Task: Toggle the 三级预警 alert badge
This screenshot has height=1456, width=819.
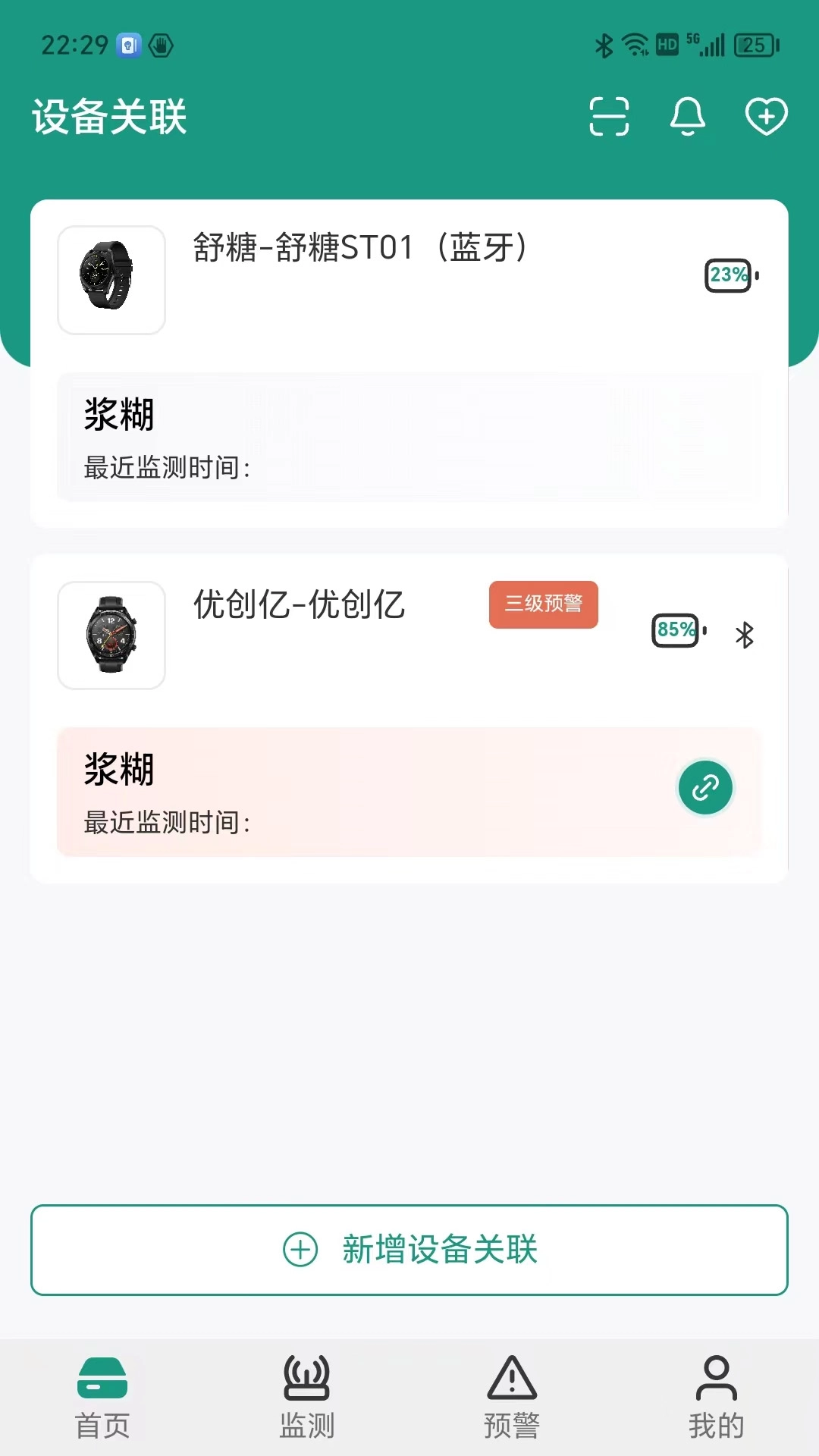Action: pyautogui.click(x=543, y=604)
